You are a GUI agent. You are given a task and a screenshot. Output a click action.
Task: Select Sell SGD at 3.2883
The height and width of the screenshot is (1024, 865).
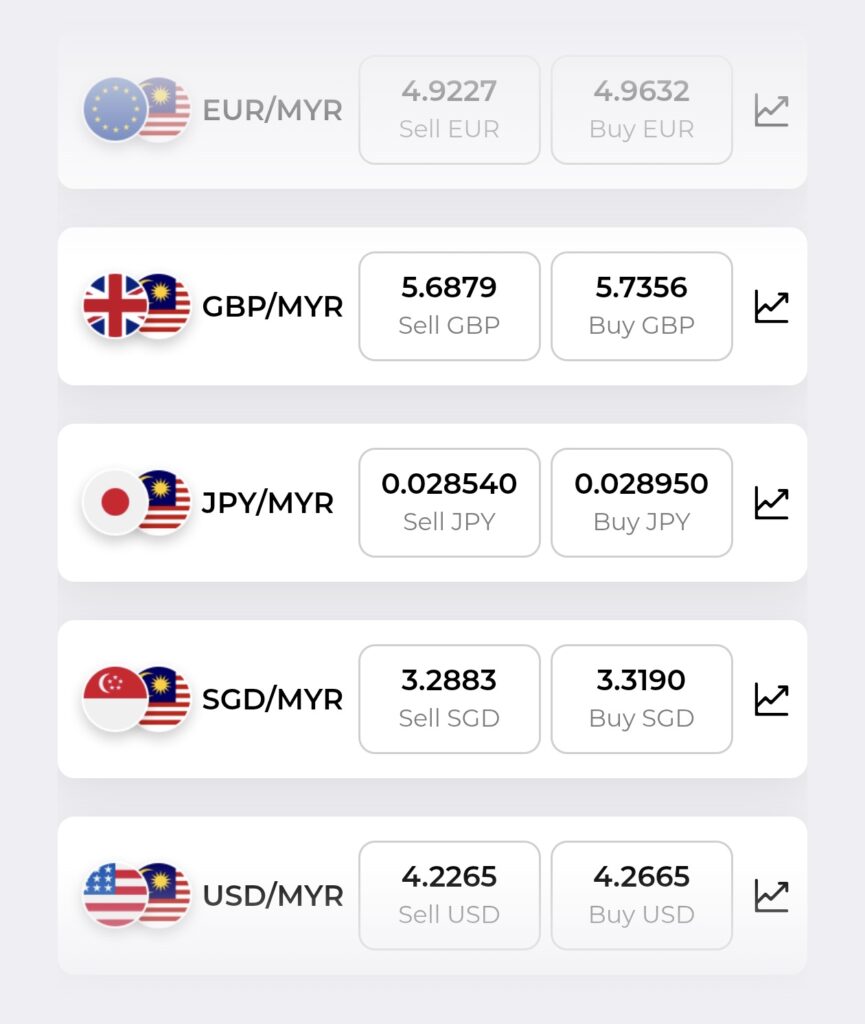click(448, 698)
